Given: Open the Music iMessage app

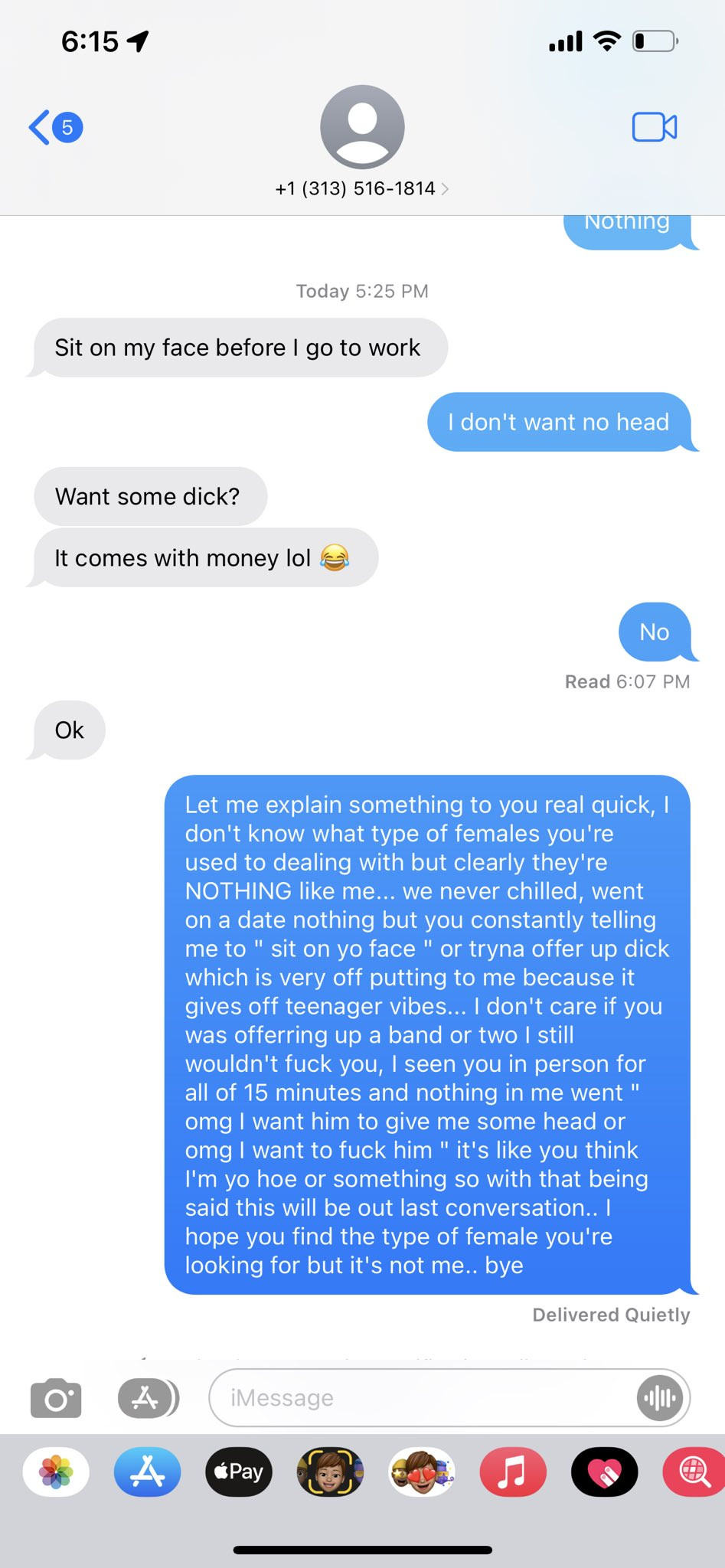Looking at the screenshot, I should point(513,1472).
